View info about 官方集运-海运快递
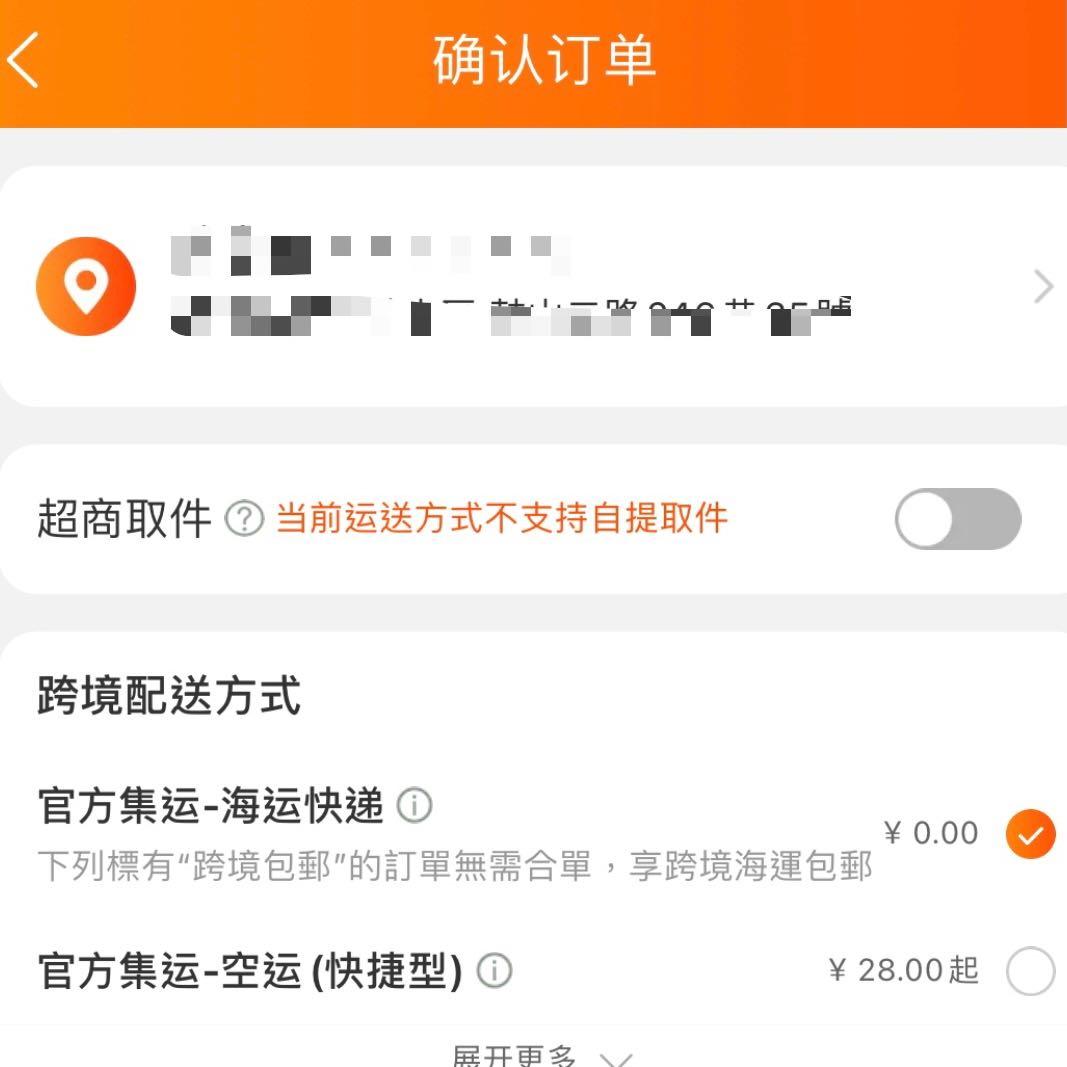 pos(414,805)
